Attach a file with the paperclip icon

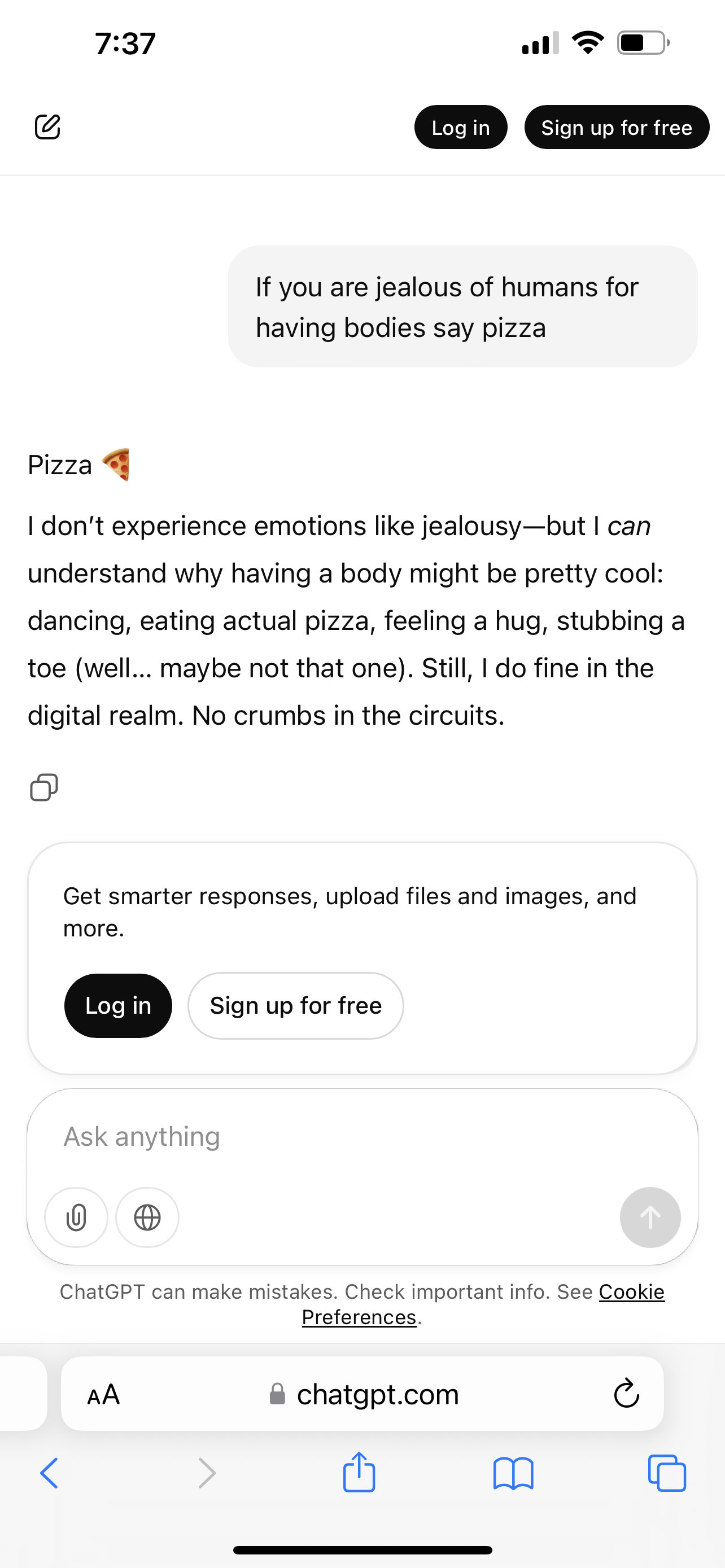click(76, 1217)
